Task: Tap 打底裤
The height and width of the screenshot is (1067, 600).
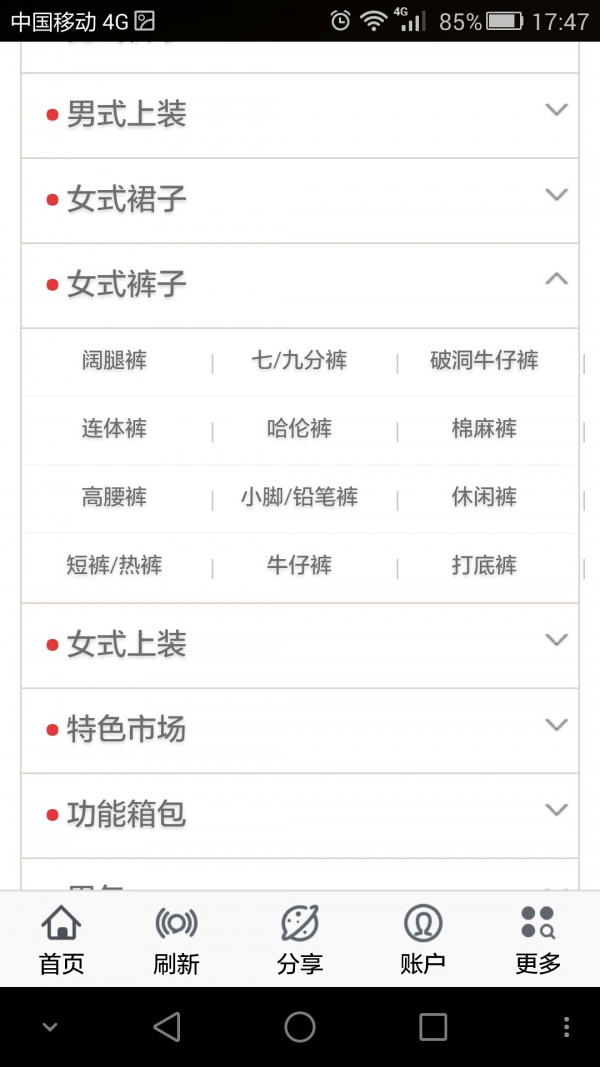Action: 484,565
